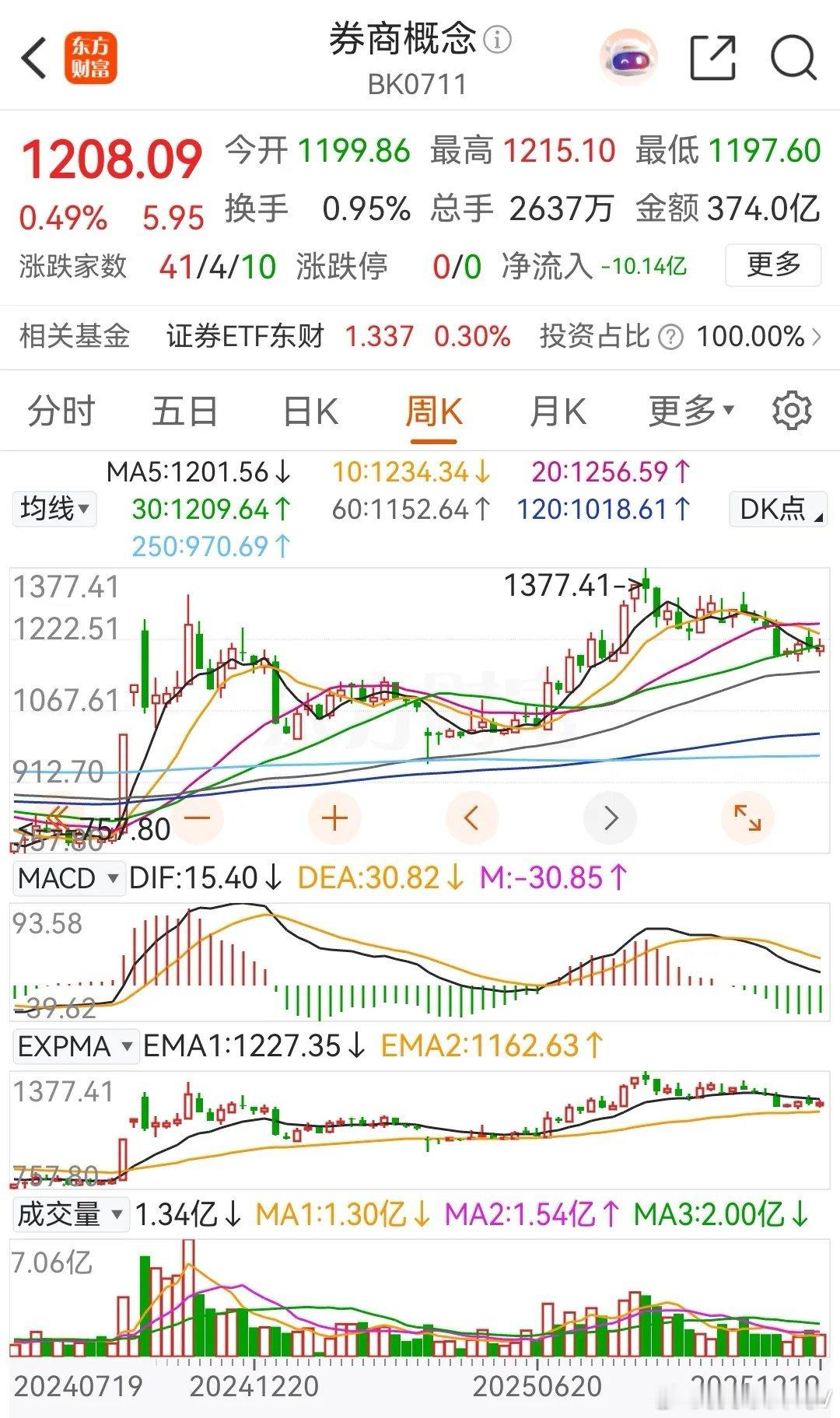Open chart settings gear
The width and height of the screenshot is (840, 1418).
(x=792, y=411)
